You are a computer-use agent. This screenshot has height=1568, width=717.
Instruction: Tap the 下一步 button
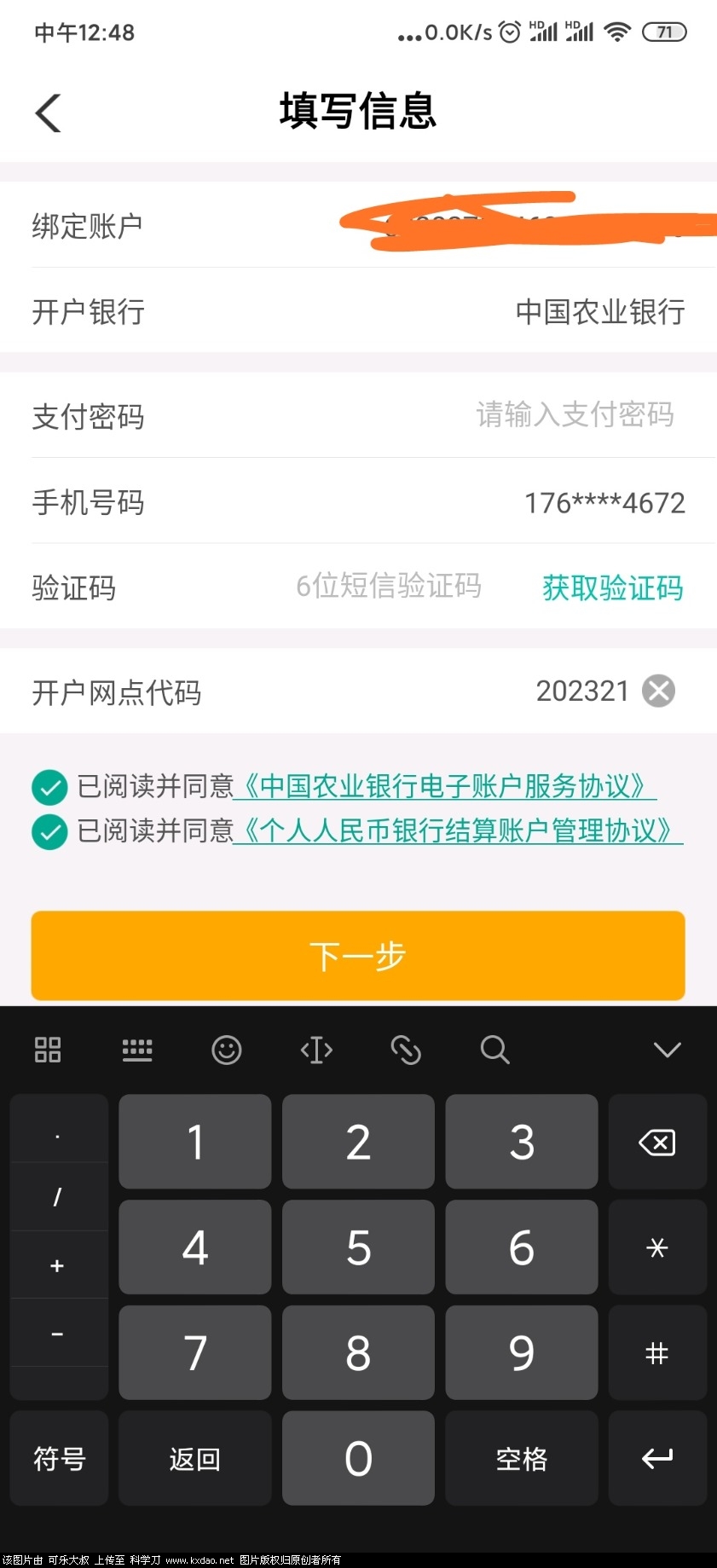tap(358, 955)
